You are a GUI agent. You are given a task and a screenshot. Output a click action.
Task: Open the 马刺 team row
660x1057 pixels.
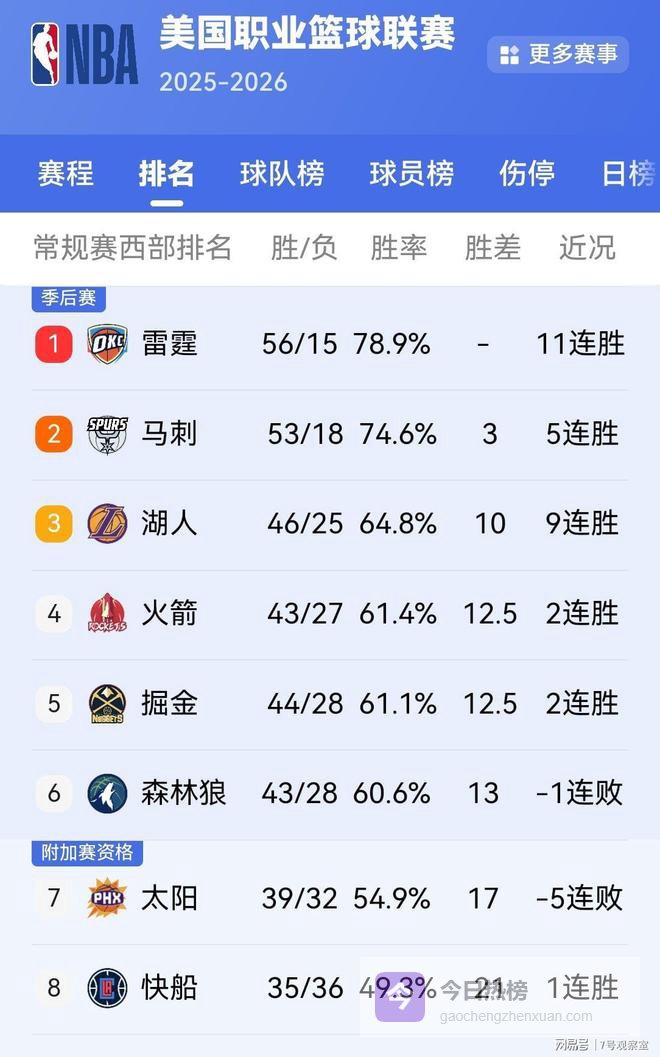tap(330, 434)
